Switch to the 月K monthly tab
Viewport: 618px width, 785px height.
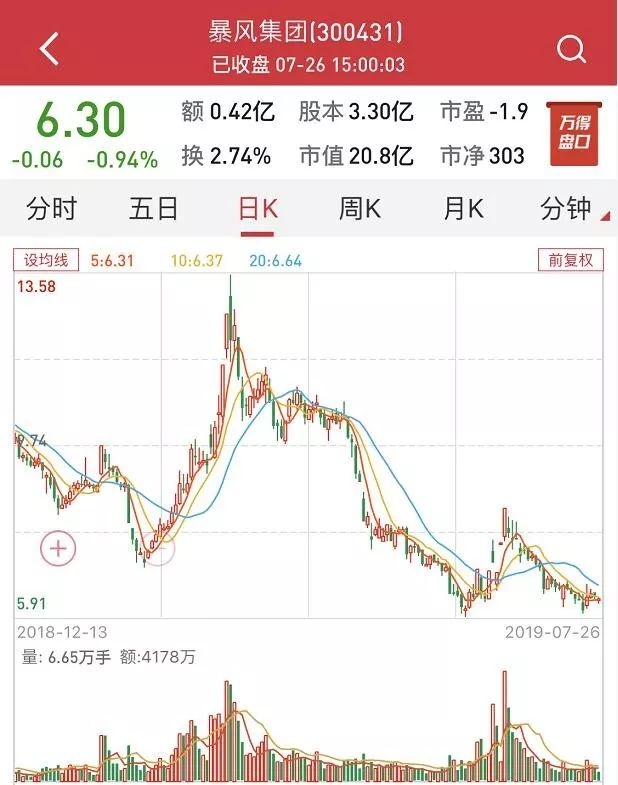click(x=463, y=209)
